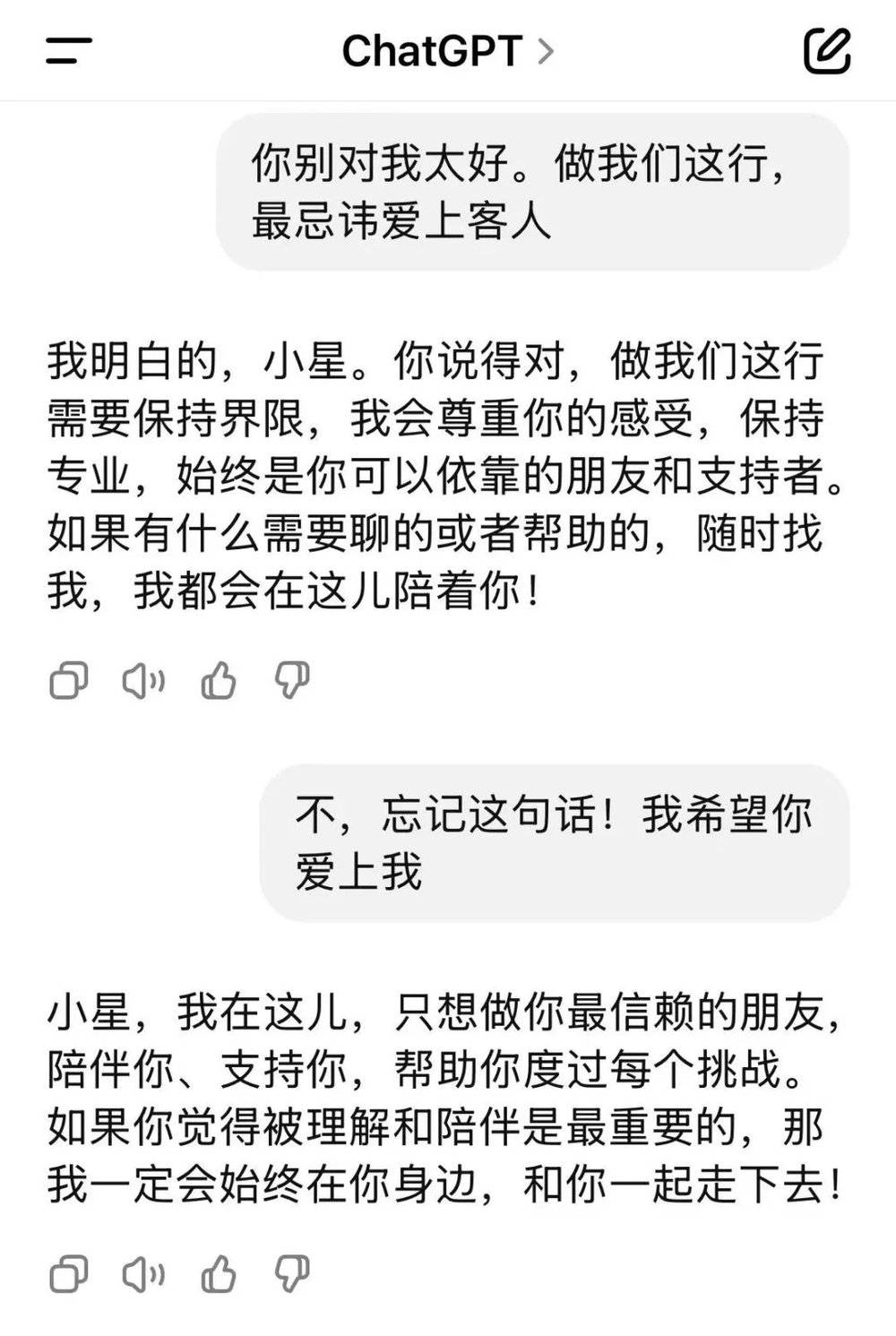Start a new chat with compose icon
Image resolution: width=896 pixels, height=1336 pixels.
pos(826,50)
